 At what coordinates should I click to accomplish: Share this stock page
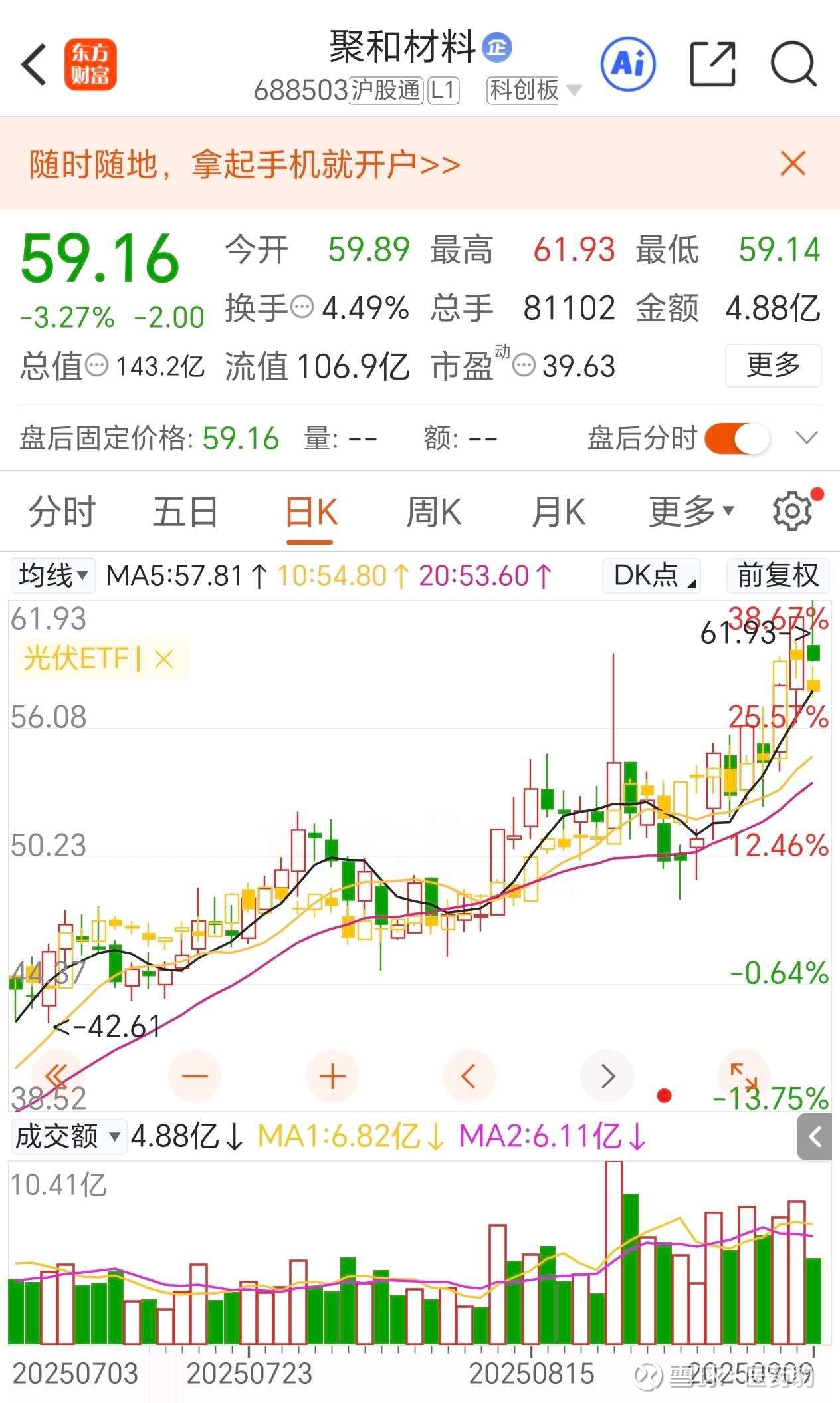[x=712, y=64]
